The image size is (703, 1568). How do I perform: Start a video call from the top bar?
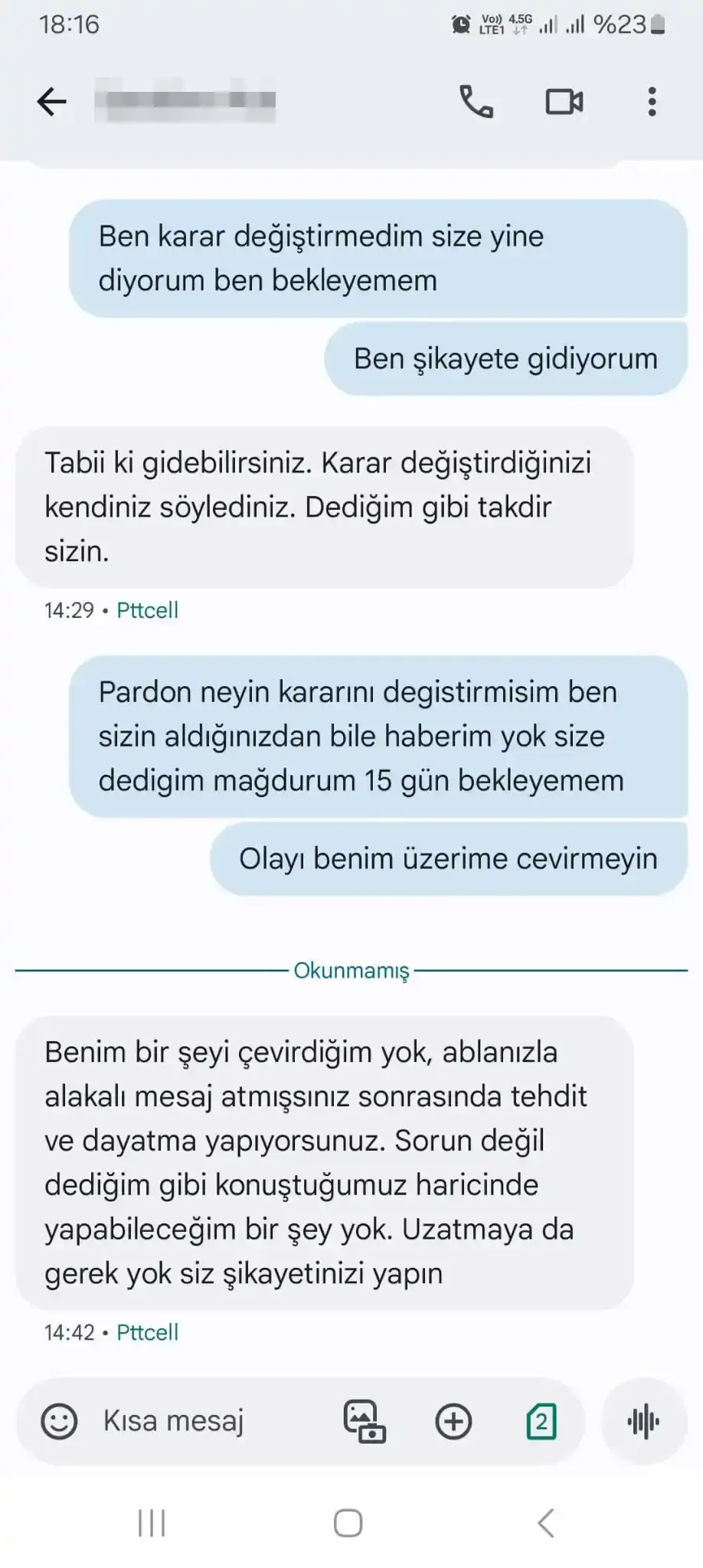[563, 102]
